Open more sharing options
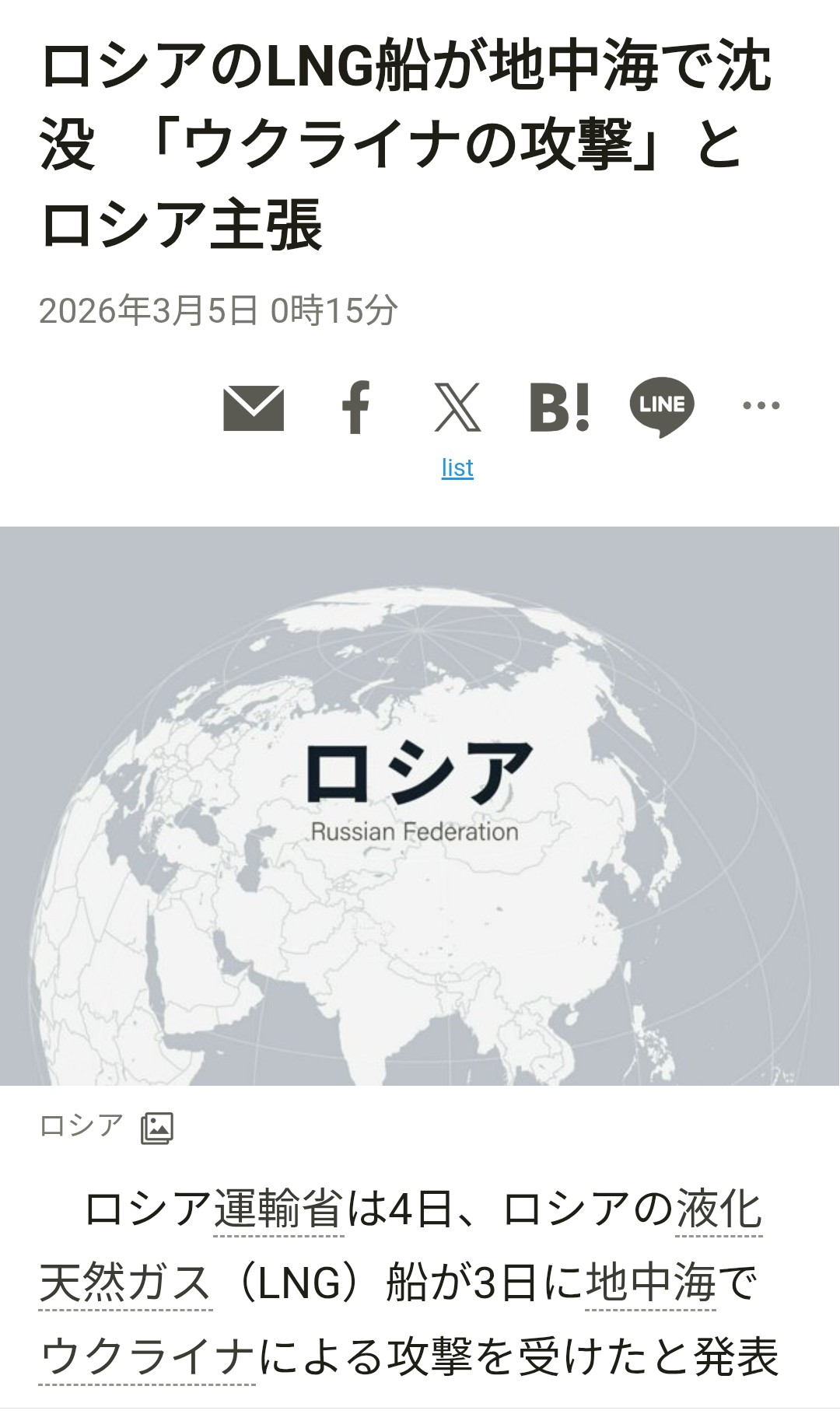This screenshot has height=1421, width=840. pos(761,405)
